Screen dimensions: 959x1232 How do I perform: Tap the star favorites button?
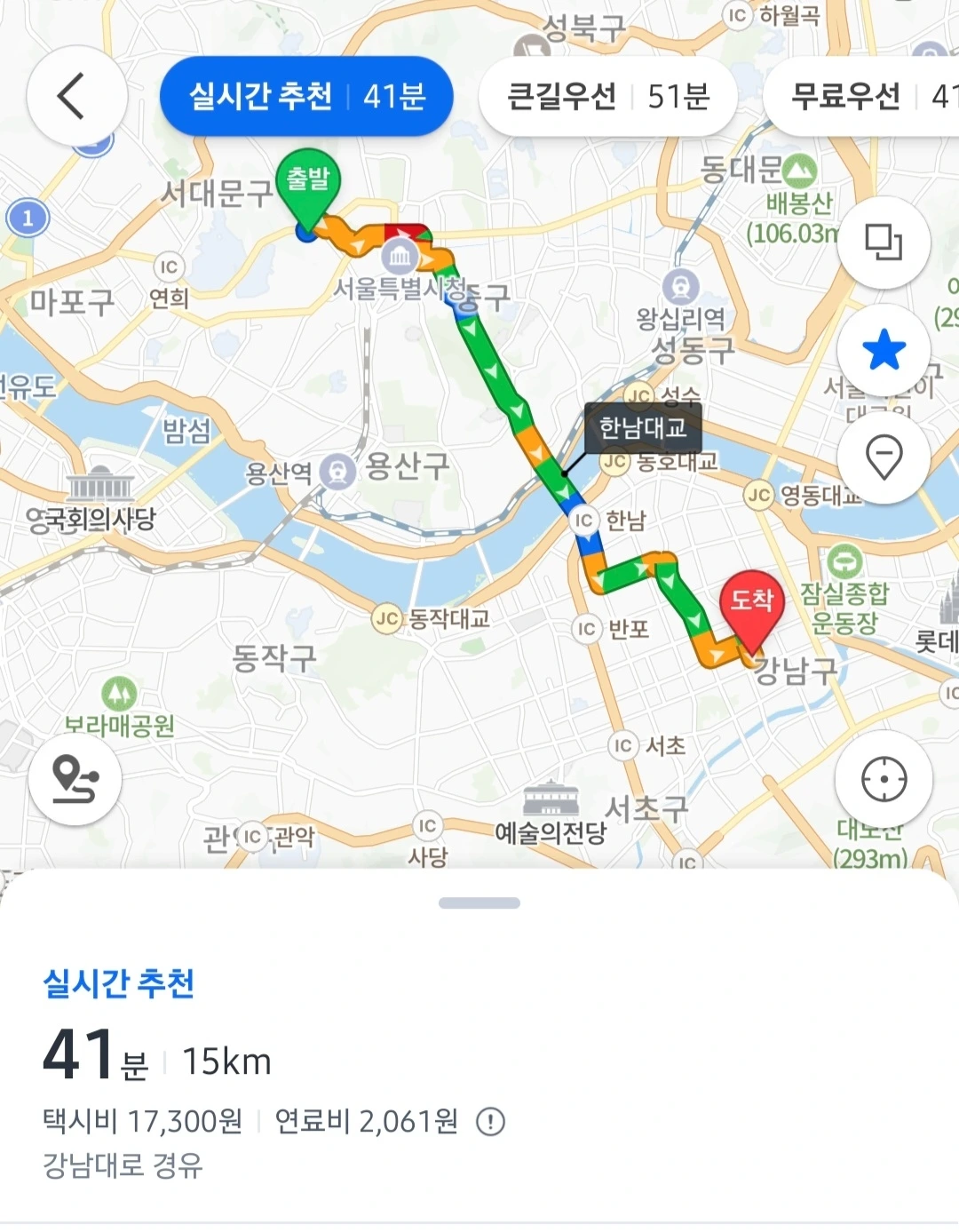pos(884,350)
